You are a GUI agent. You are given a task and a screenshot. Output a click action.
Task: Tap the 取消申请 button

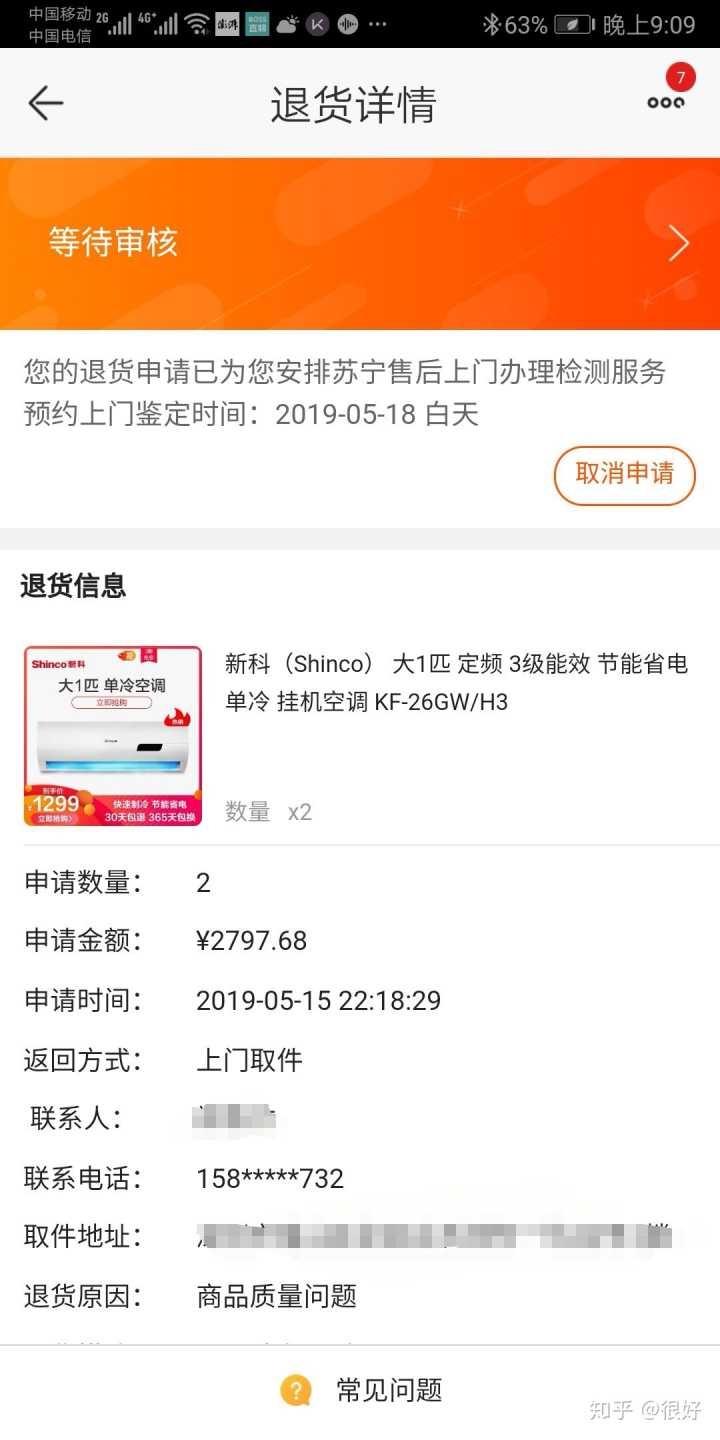(x=624, y=475)
